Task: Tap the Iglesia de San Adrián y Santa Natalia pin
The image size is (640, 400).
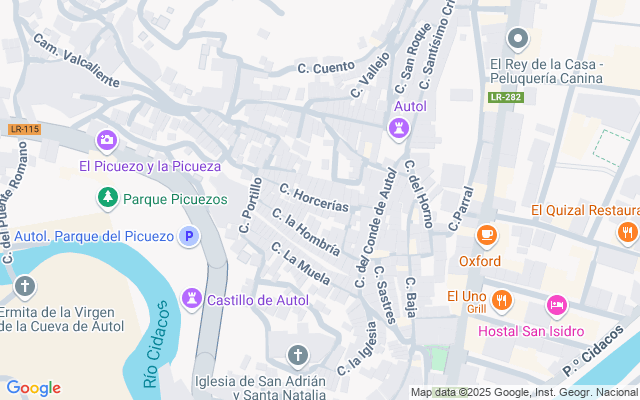Action: [x=297, y=356]
